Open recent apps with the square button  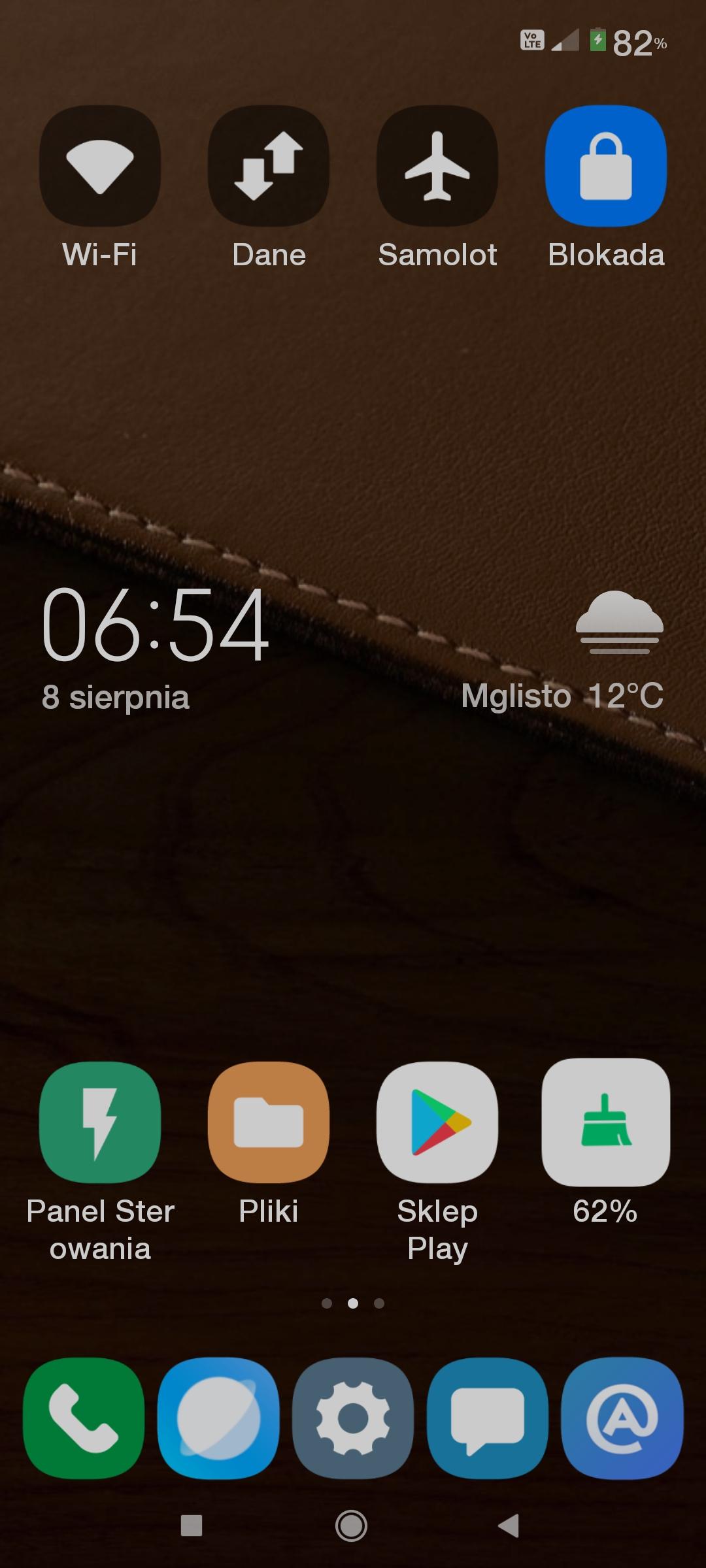192,1526
